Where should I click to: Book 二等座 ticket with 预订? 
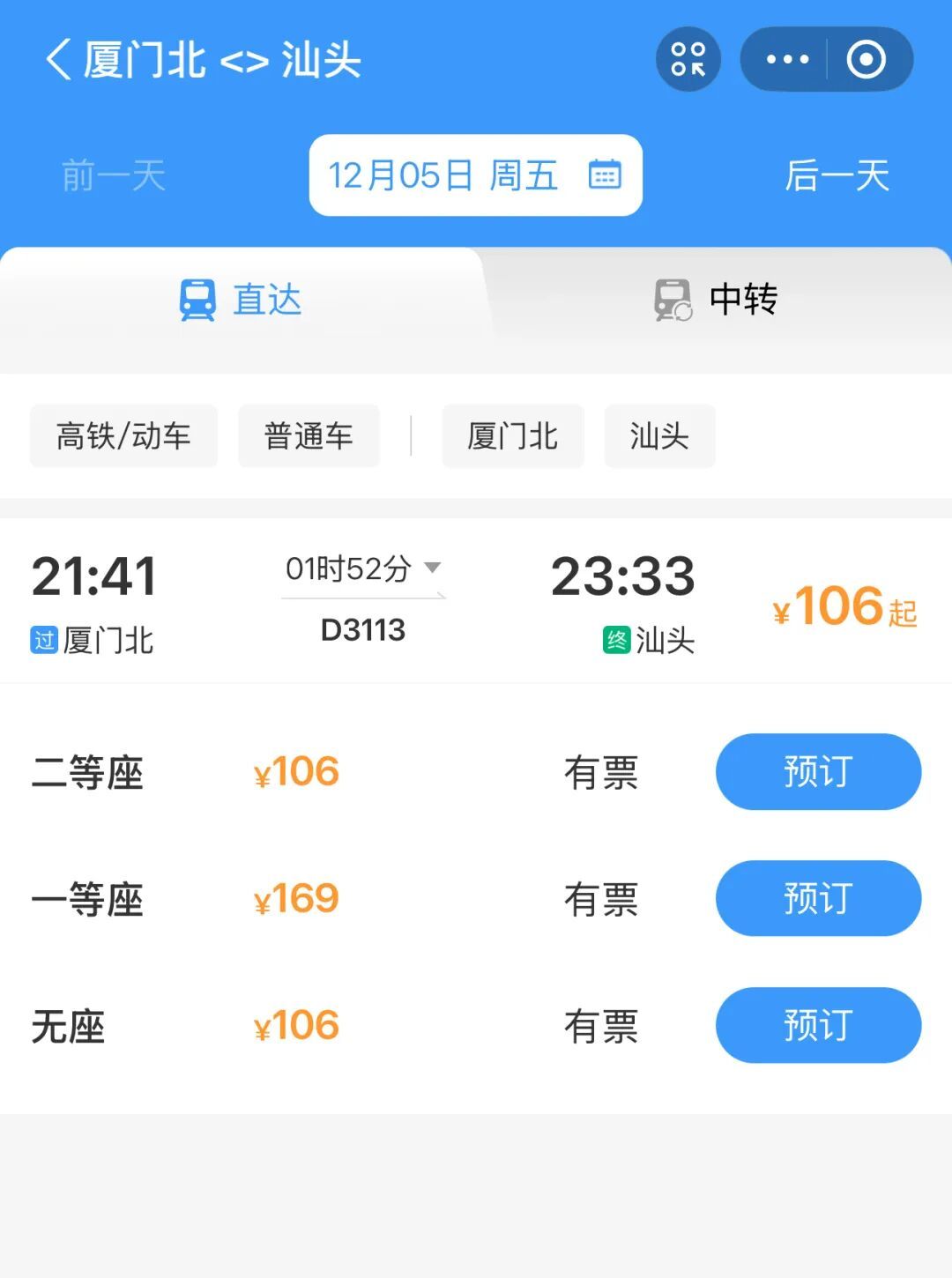point(818,771)
